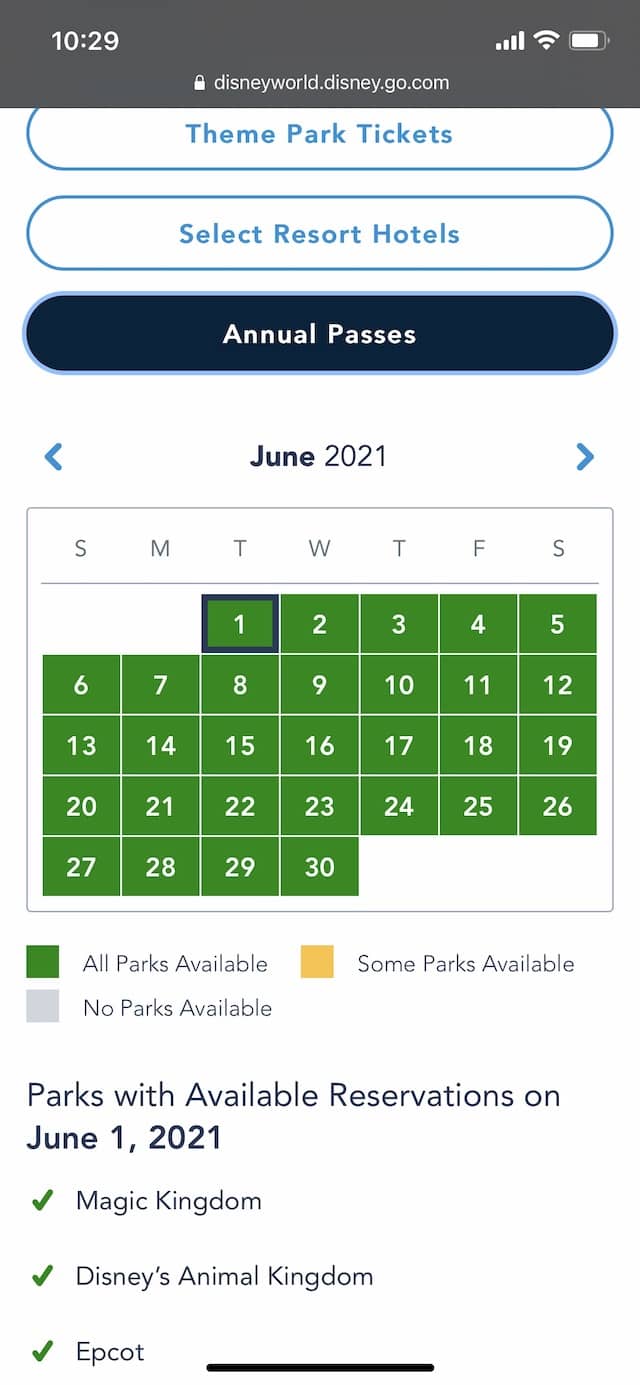Select the Theme Park Tickets button
This screenshot has width=640, height=1385.
point(319,134)
